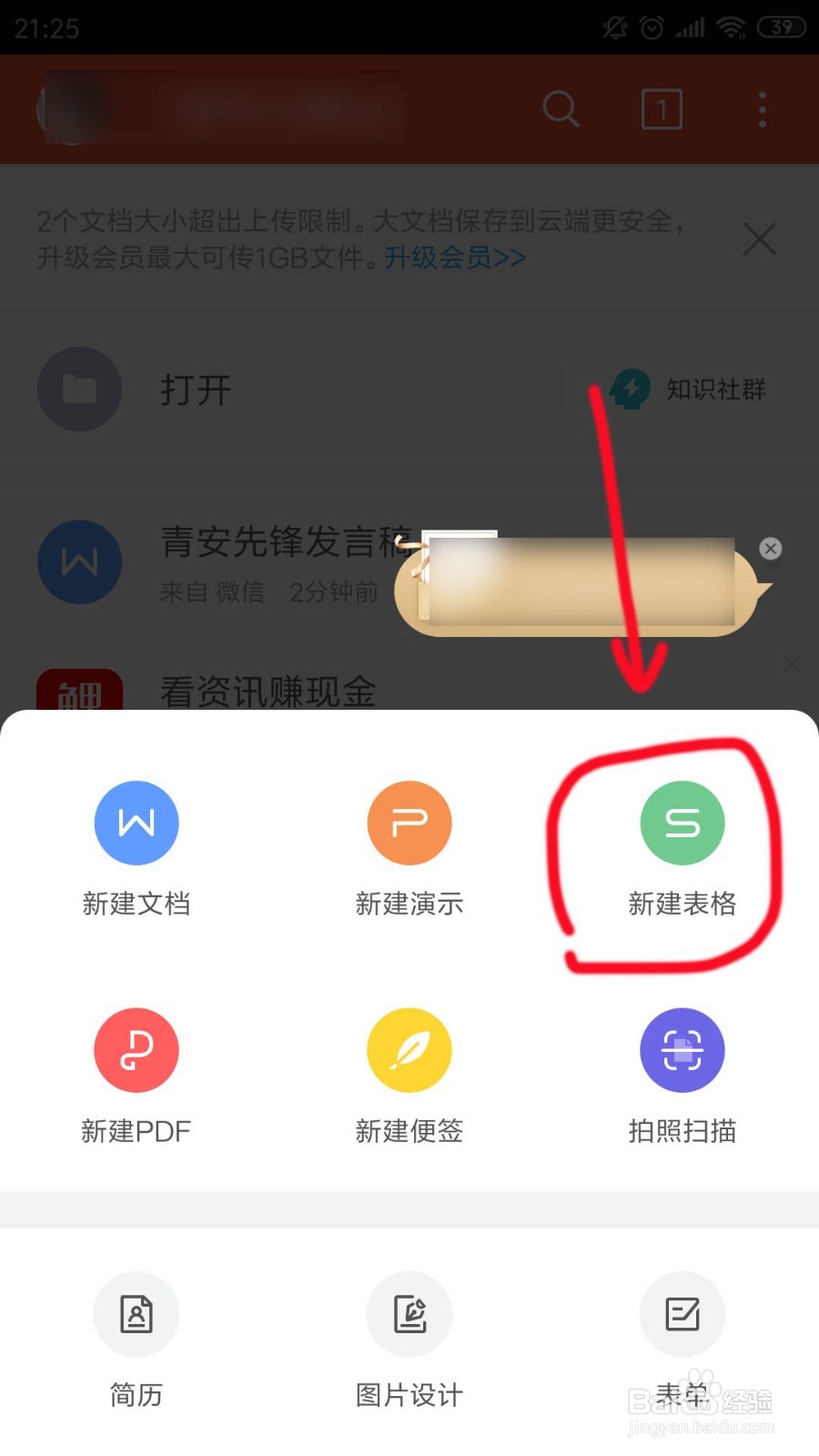
Task: Tap the 表单 form icon
Action: coord(682,1314)
